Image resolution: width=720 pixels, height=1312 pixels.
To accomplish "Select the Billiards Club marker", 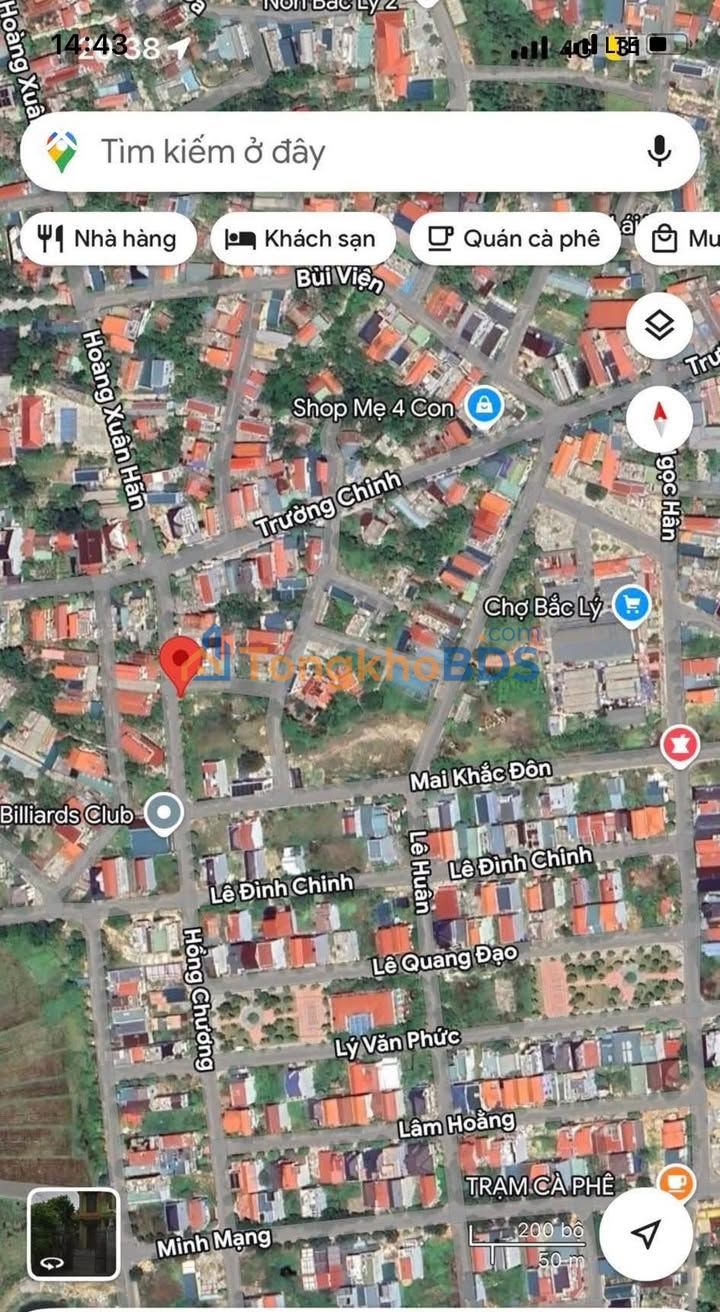I will coord(164,814).
